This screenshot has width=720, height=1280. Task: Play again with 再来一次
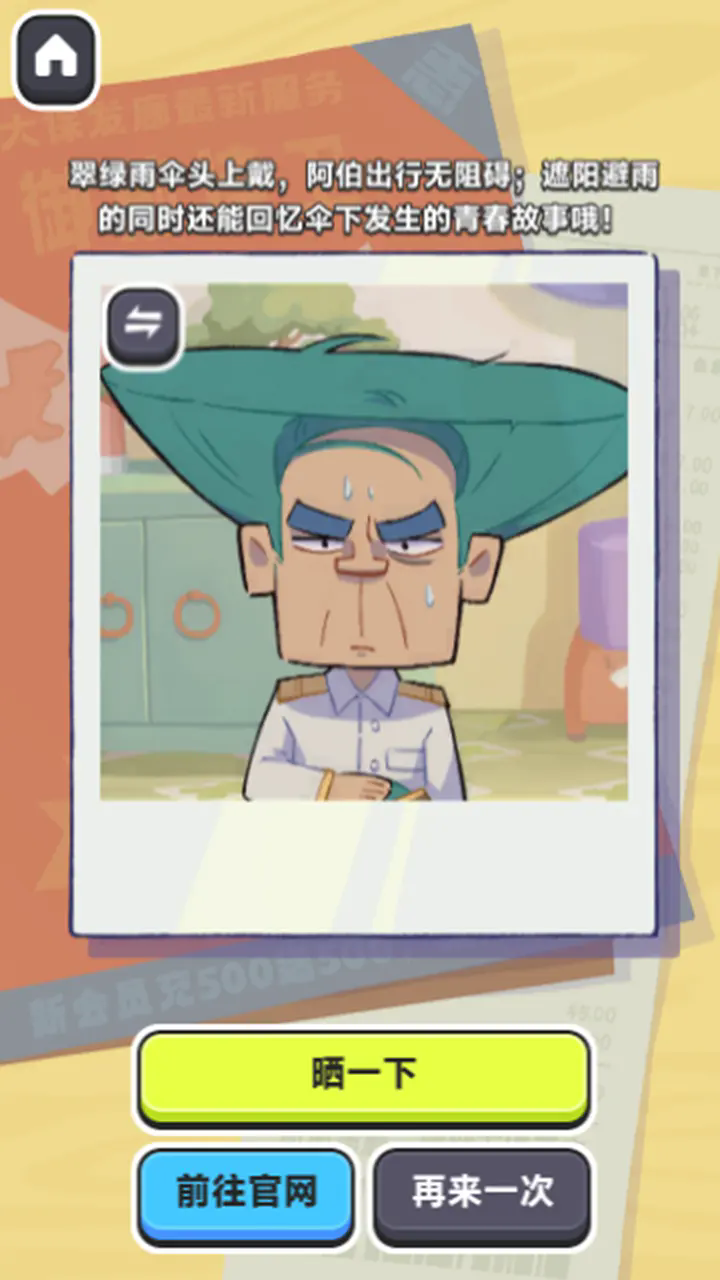tap(482, 1193)
